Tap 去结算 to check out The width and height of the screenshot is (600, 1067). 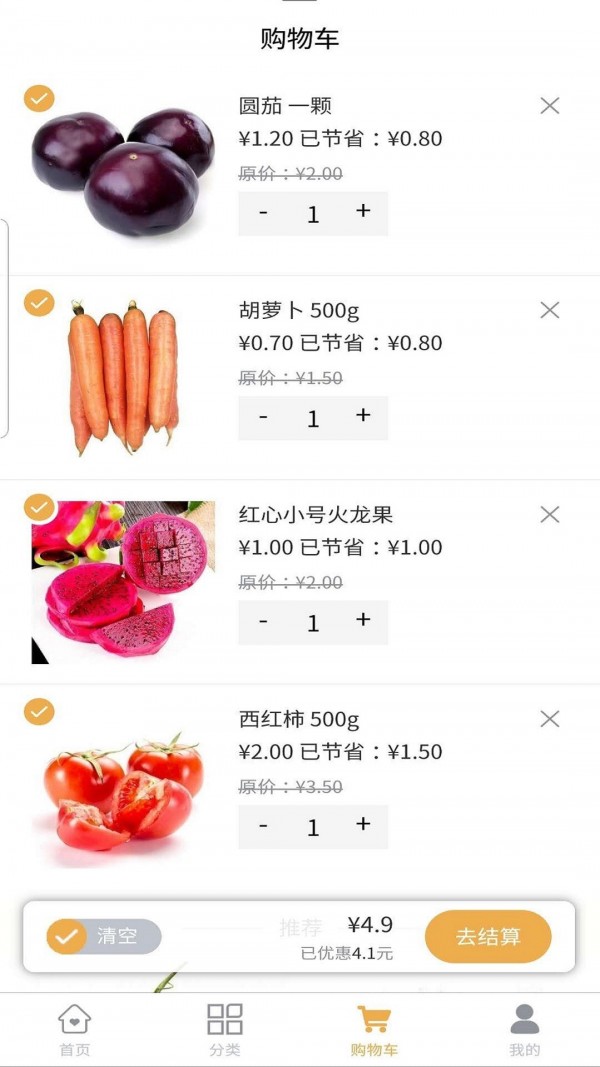488,937
